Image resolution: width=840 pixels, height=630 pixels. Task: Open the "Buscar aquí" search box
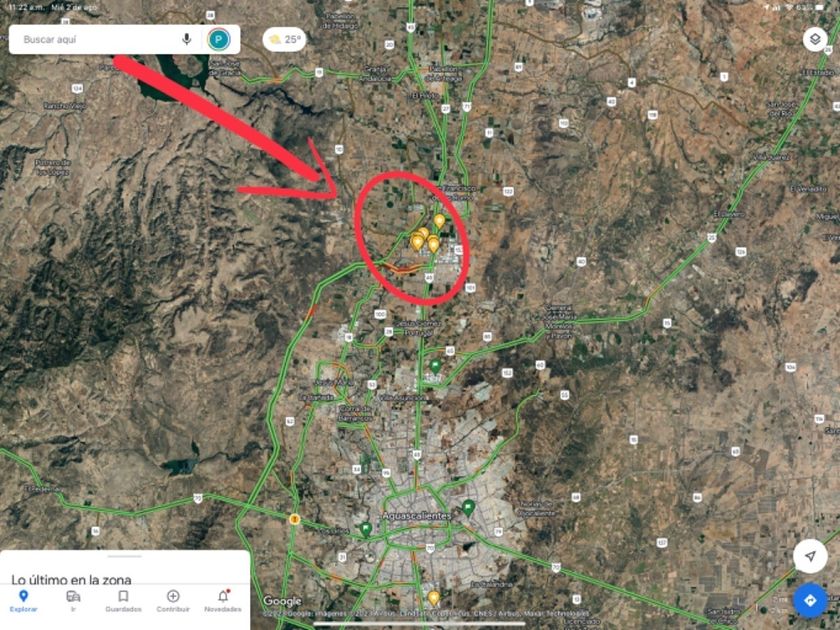point(90,40)
